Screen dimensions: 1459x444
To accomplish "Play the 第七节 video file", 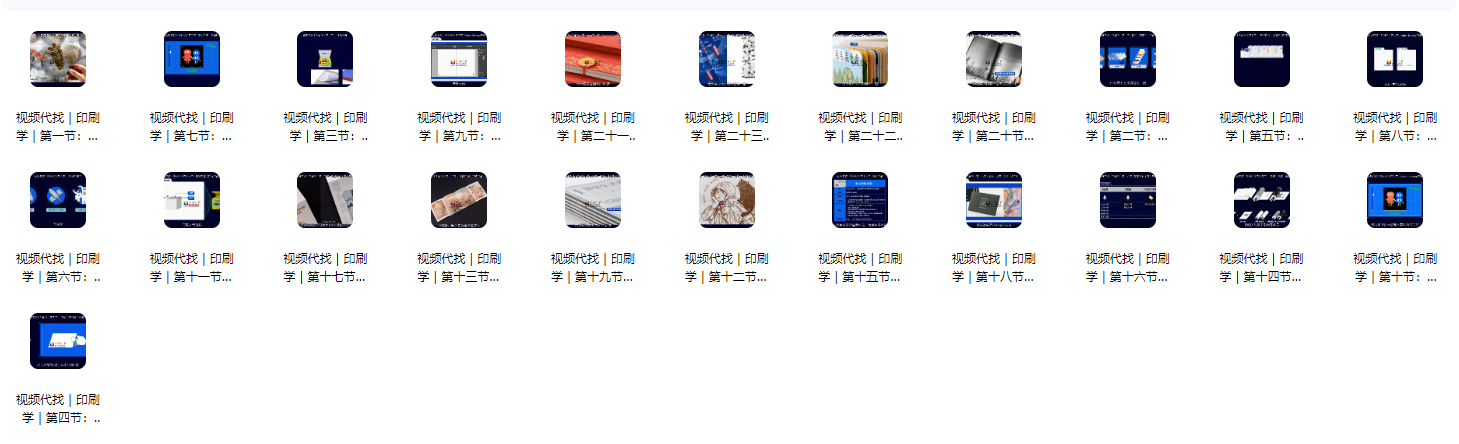I will point(192,59).
